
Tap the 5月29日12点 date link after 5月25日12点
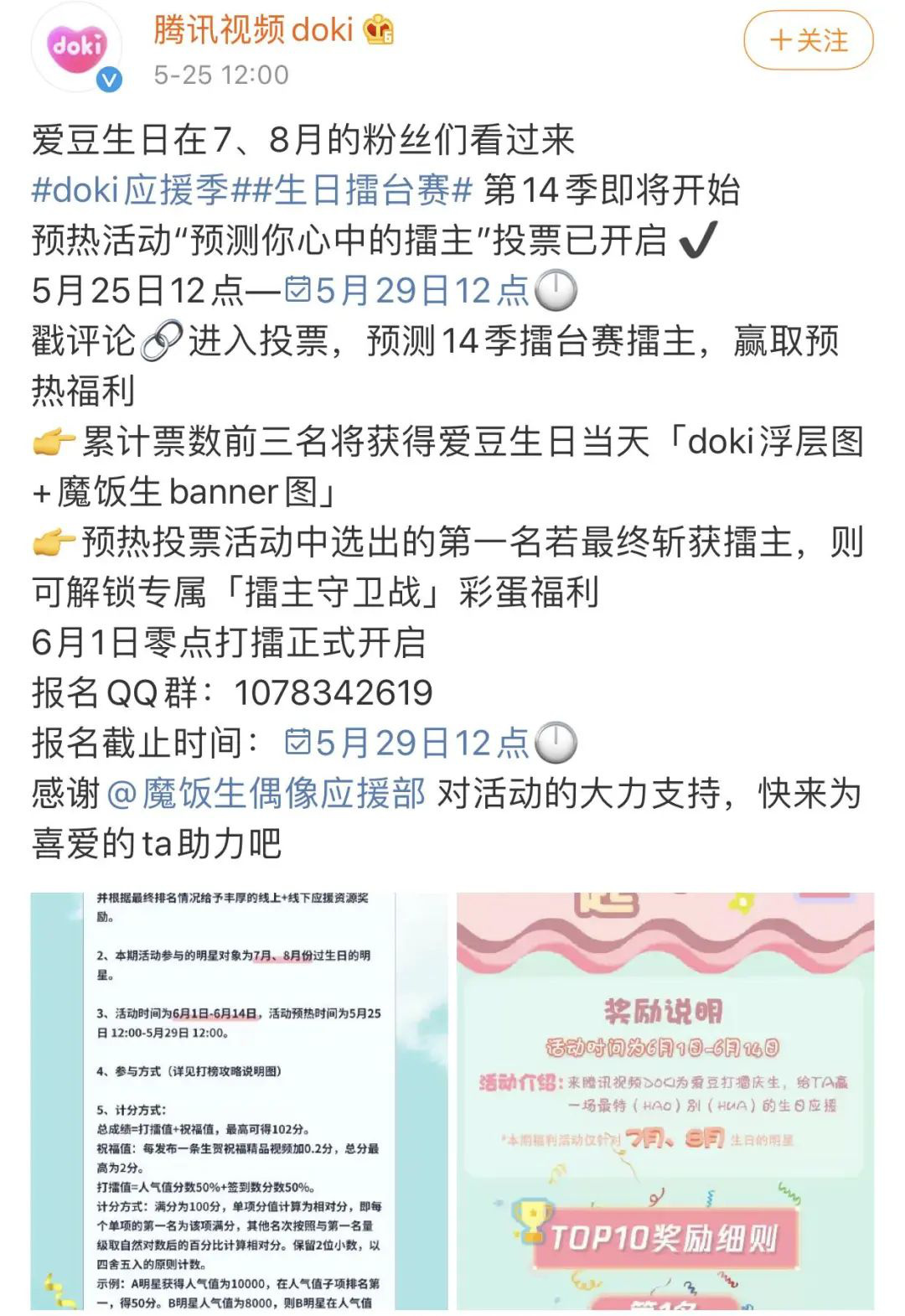click(408, 291)
